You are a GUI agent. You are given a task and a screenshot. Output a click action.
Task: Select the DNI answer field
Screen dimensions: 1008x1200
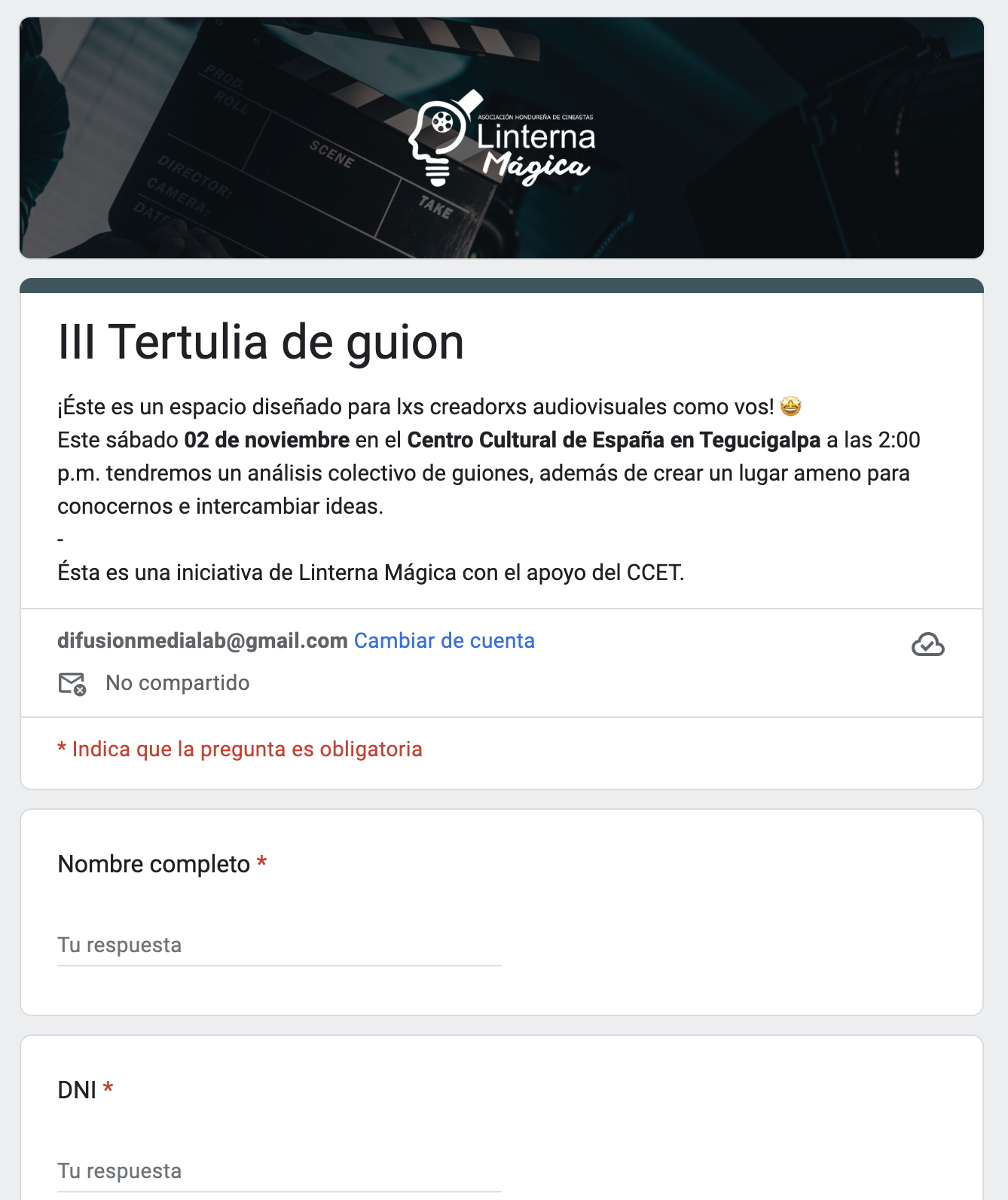pyautogui.click(x=279, y=1171)
